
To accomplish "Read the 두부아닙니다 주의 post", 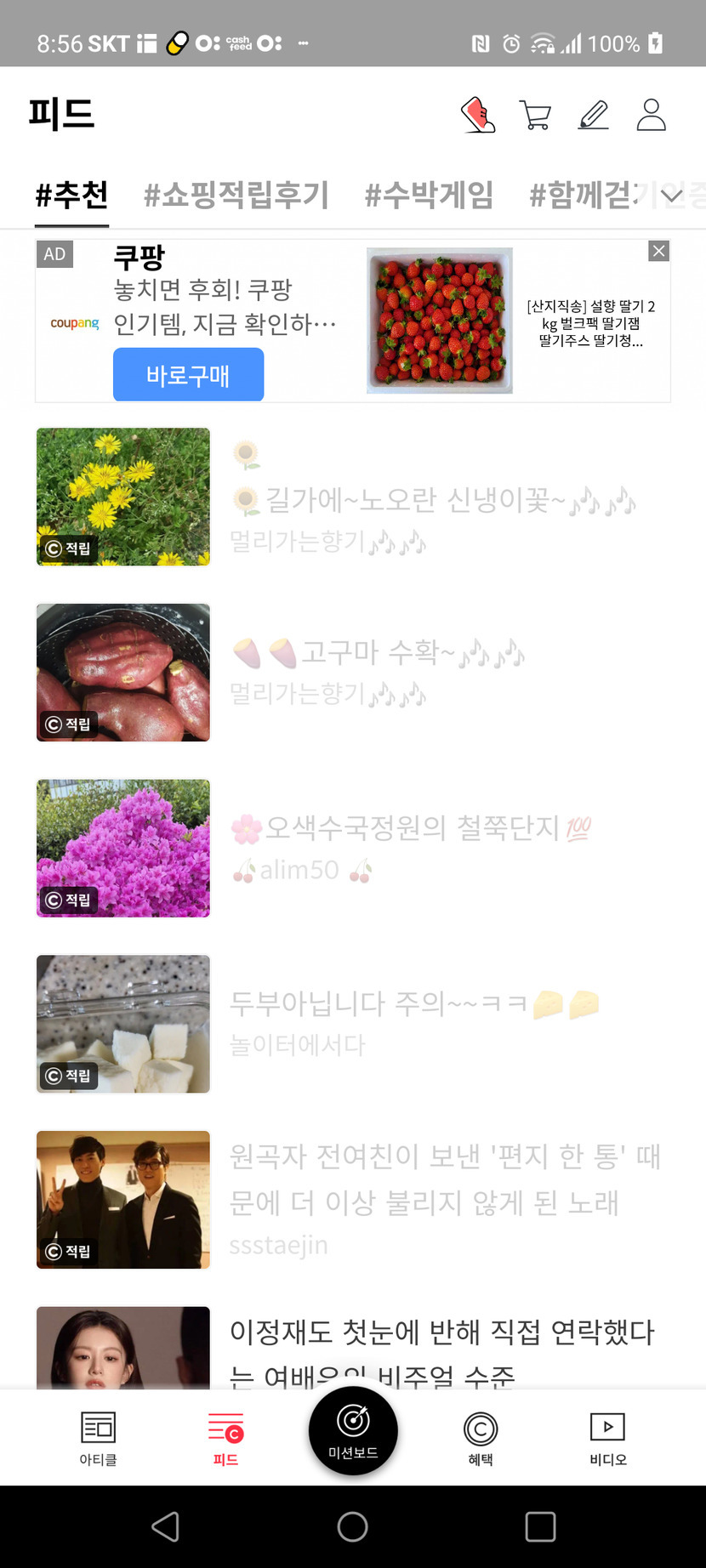I will tap(379, 1004).
